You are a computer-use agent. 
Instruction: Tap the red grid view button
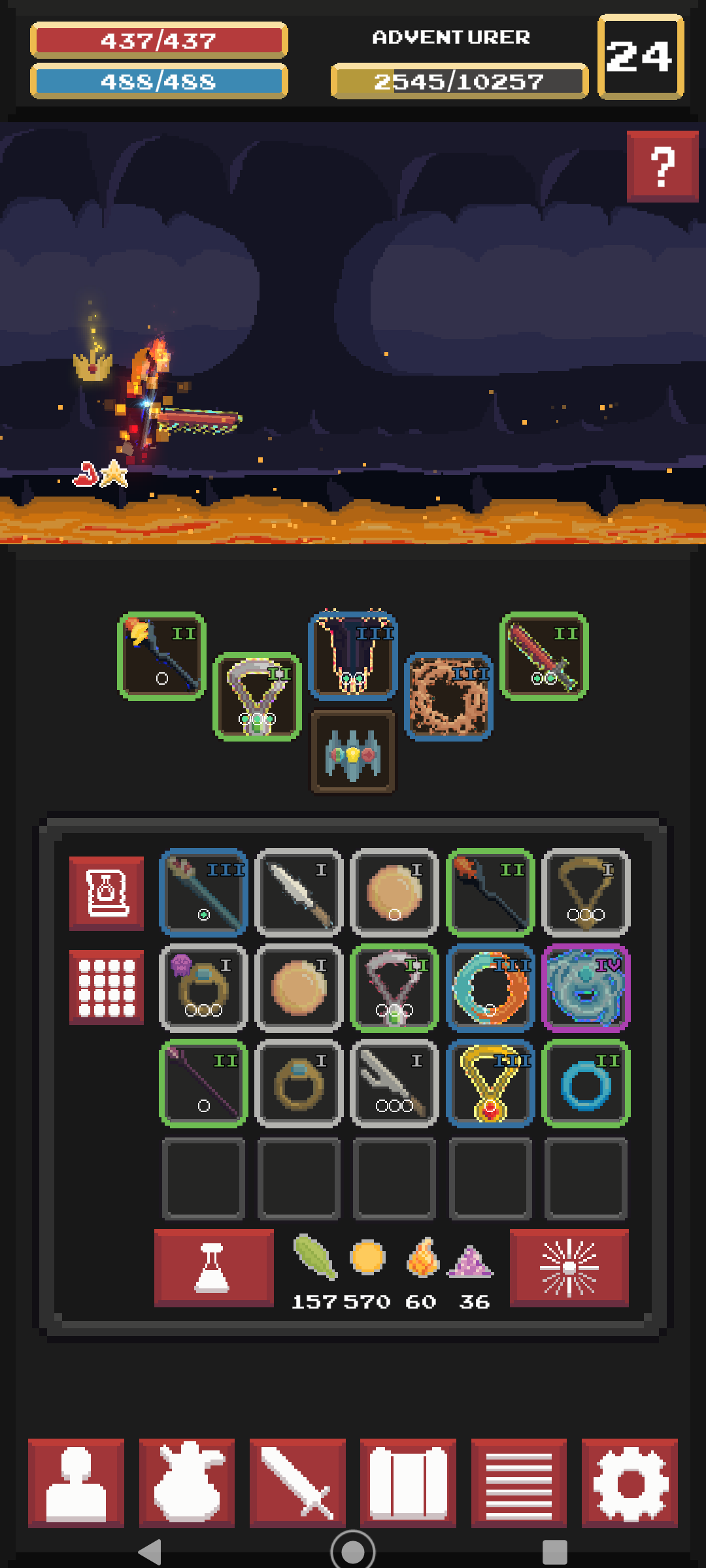tap(107, 987)
